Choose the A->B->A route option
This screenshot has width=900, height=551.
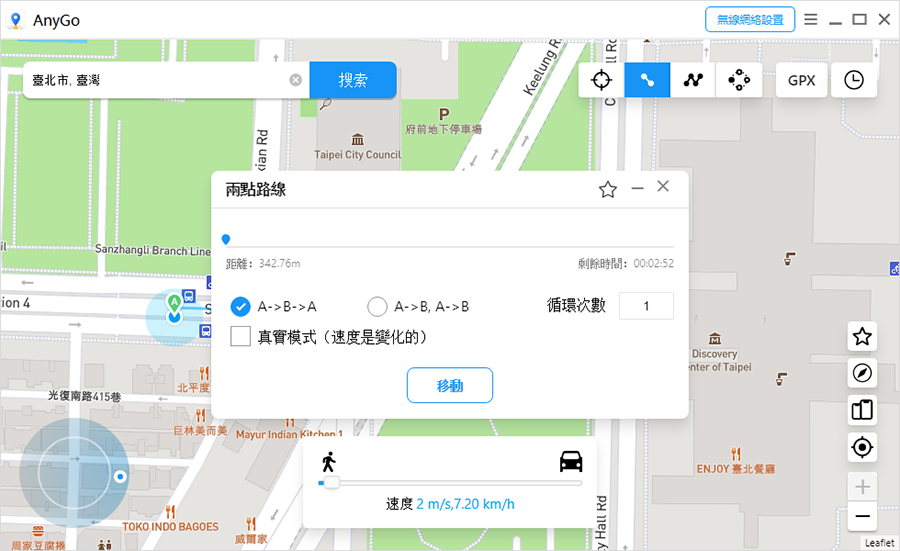pyautogui.click(x=241, y=307)
